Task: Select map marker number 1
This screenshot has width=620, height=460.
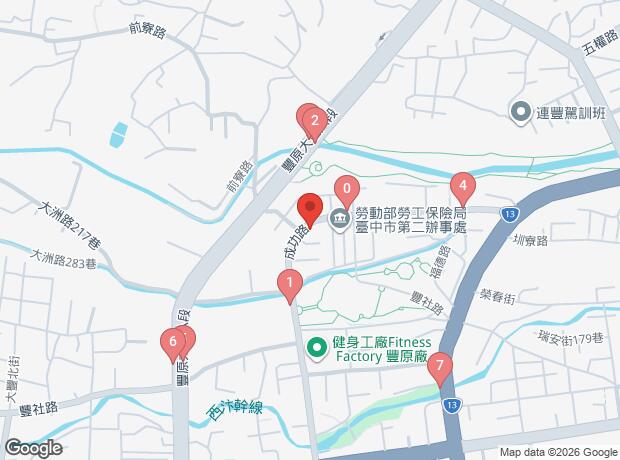Action: click(290, 288)
